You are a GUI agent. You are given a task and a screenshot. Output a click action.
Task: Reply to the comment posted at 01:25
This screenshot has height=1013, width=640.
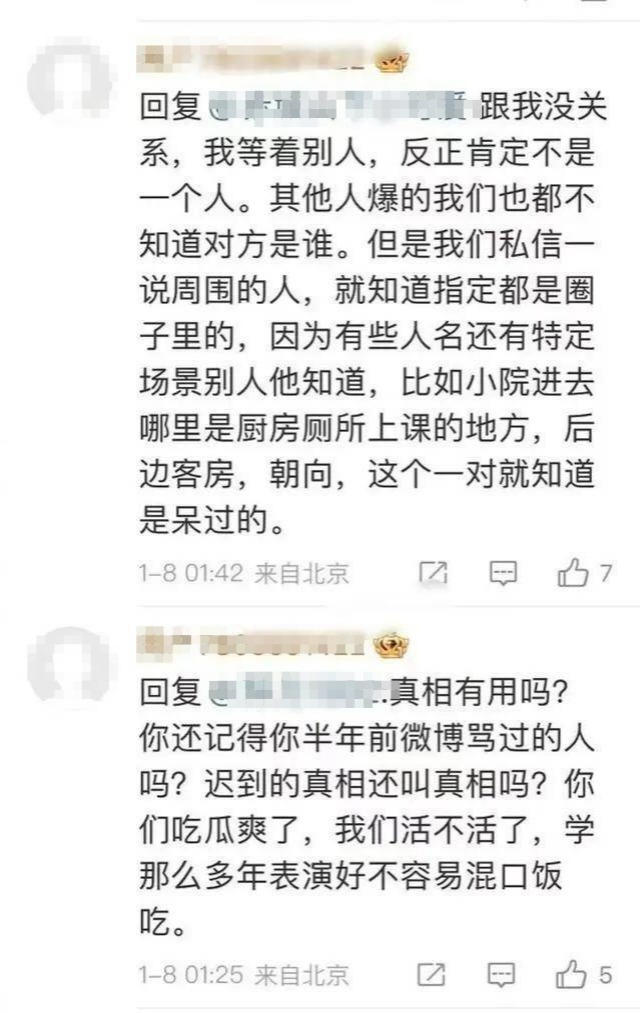502,975
